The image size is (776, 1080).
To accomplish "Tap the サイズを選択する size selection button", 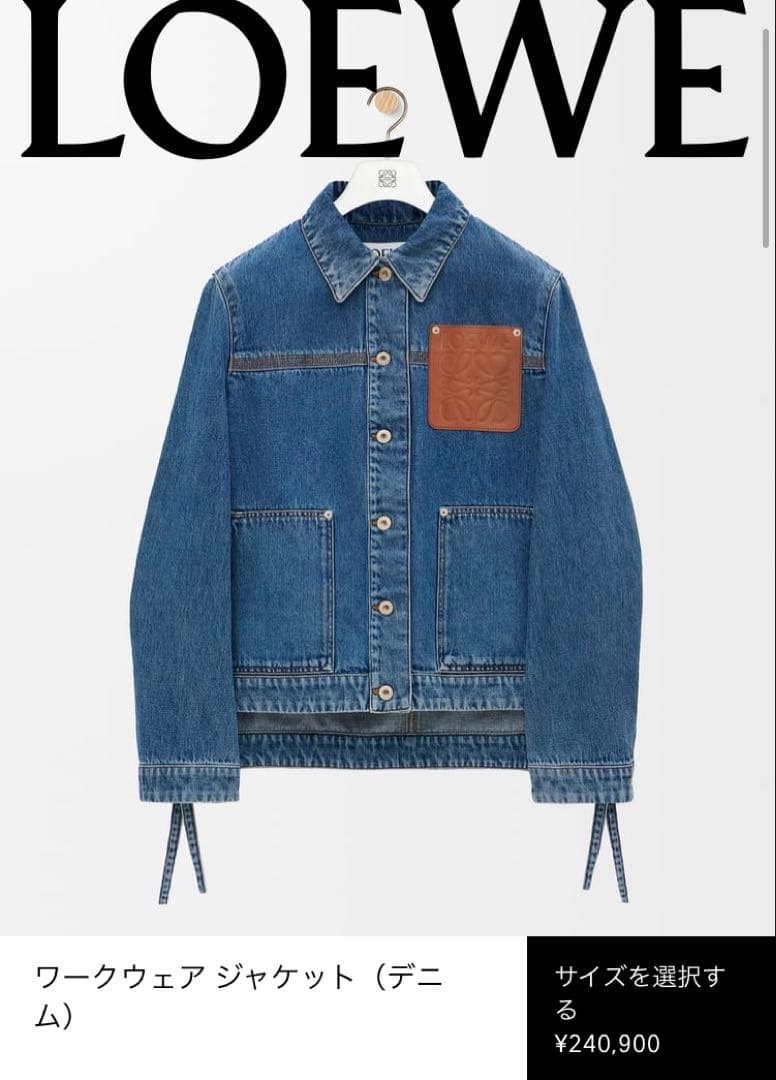I will [x=650, y=1008].
